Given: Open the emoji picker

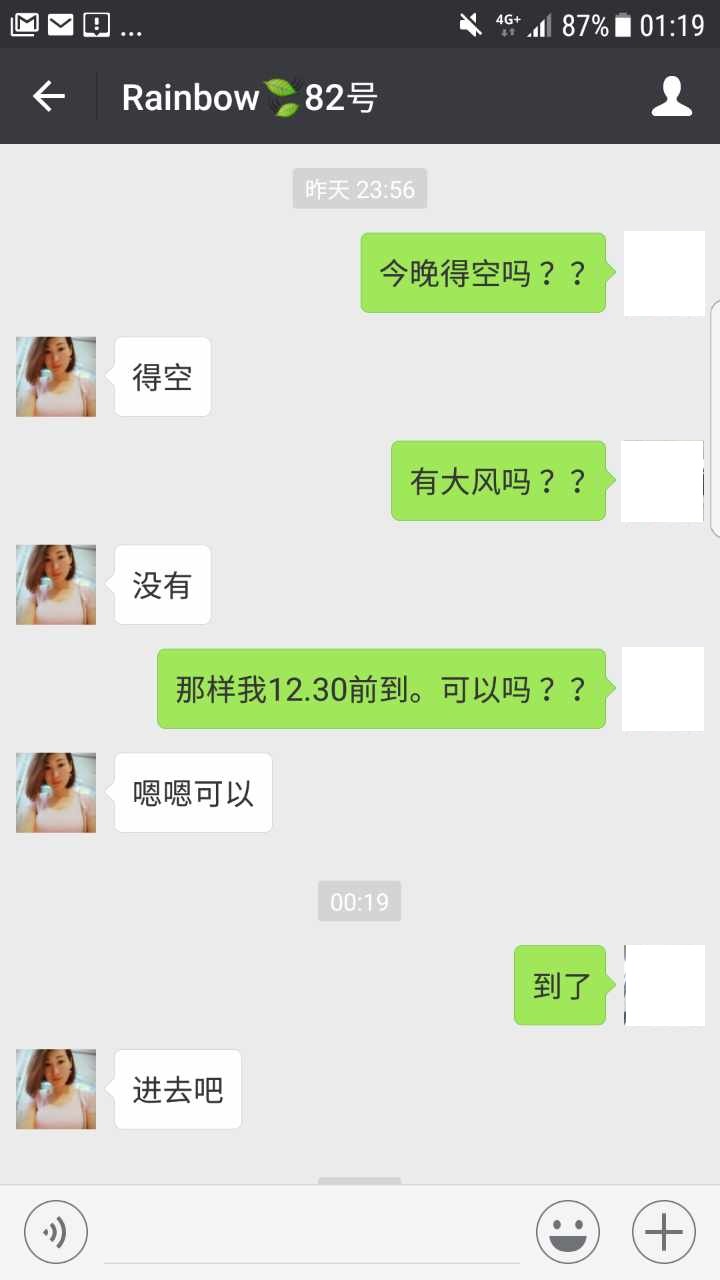Looking at the screenshot, I should tap(567, 1231).
